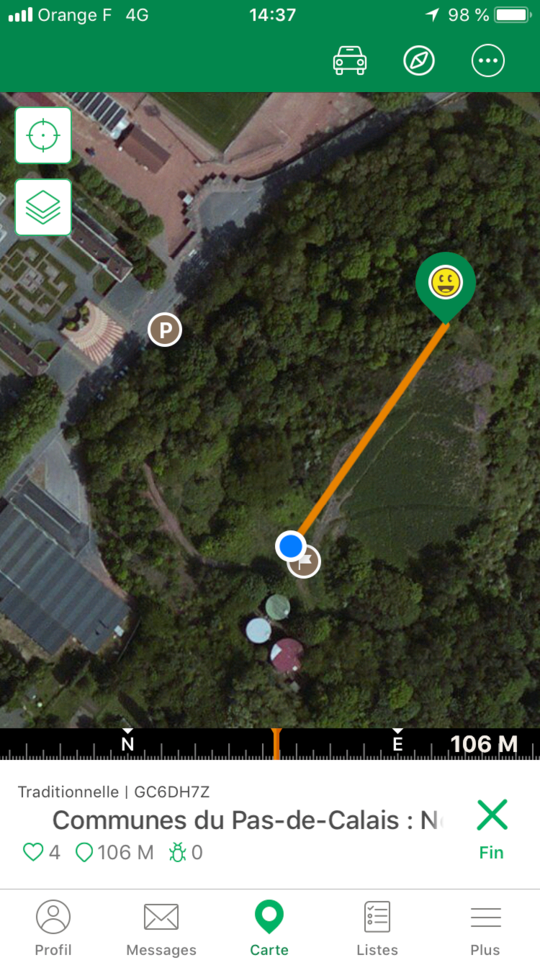Select the parking waypoint marker

165,330
